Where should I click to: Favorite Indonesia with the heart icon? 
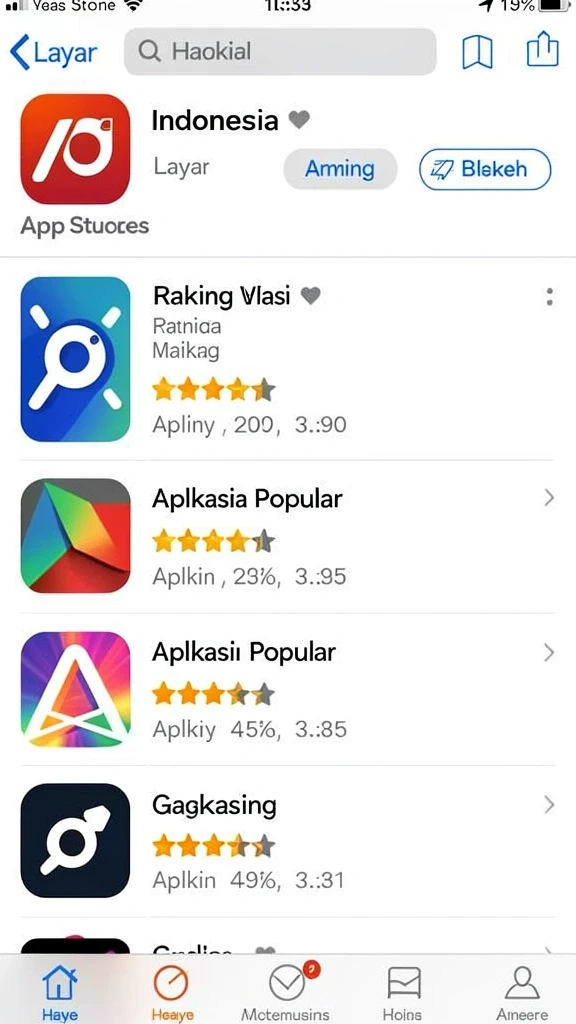click(x=299, y=120)
